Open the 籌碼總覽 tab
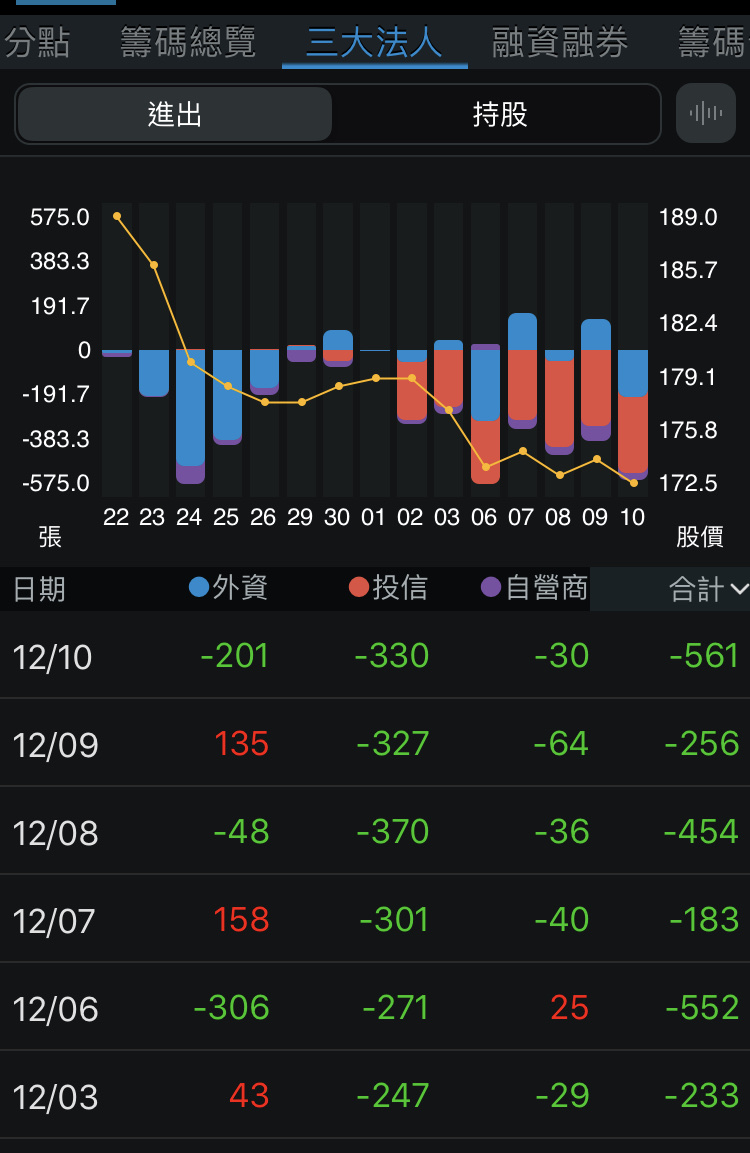This screenshot has height=1153, width=750. point(188,43)
